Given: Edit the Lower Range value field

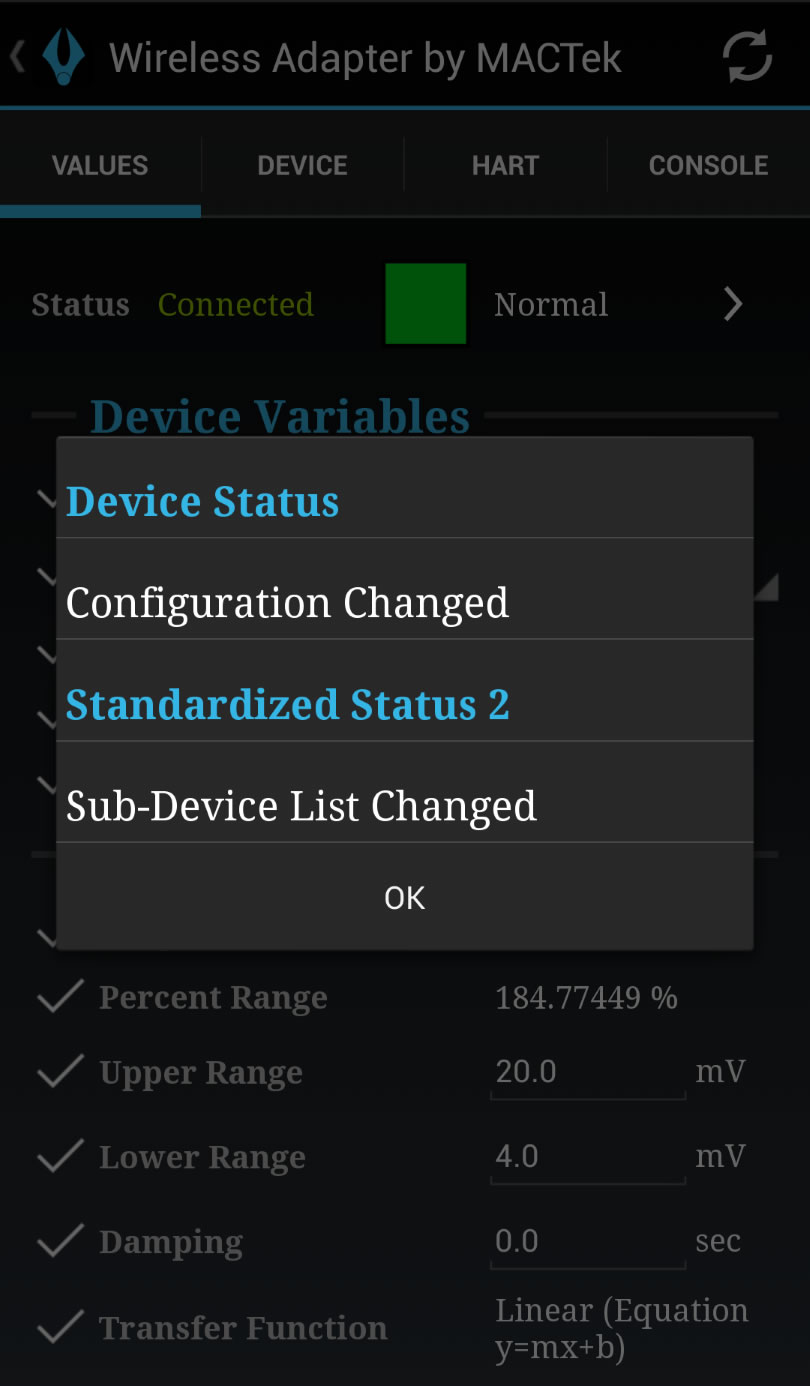Looking at the screenshot, I should point(587,1157).
